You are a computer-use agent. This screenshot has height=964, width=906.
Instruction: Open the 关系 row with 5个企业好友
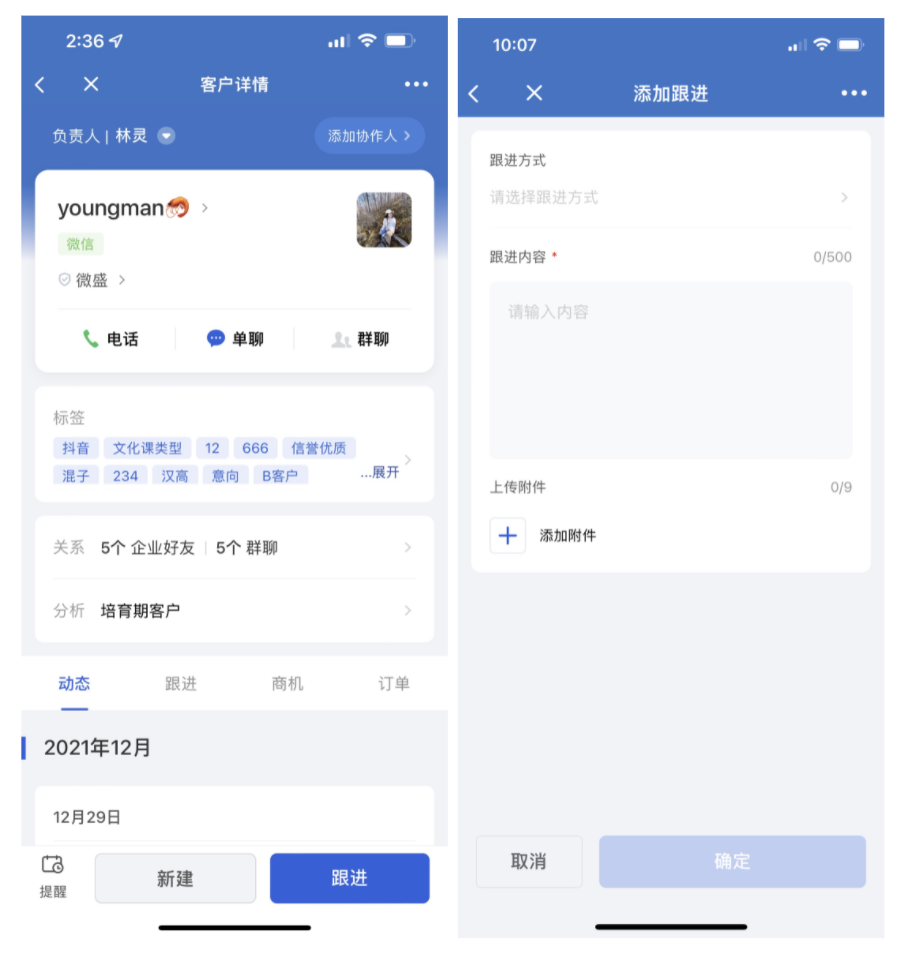click(x=234, y=548)
